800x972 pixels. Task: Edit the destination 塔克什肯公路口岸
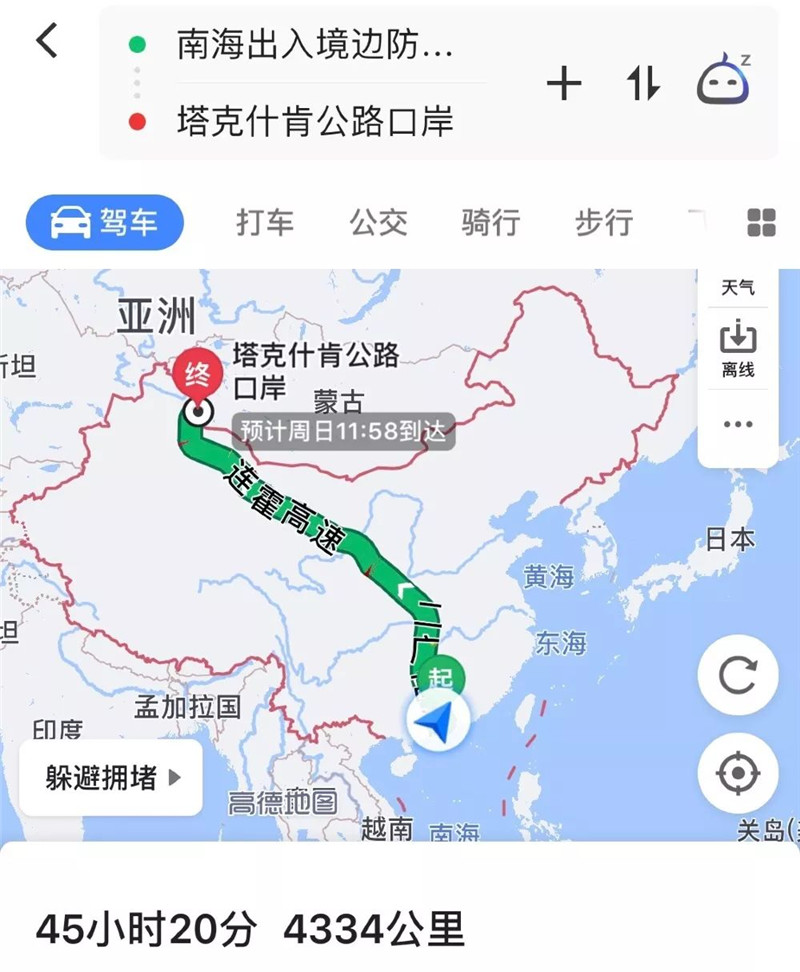(x=313, y=121)
